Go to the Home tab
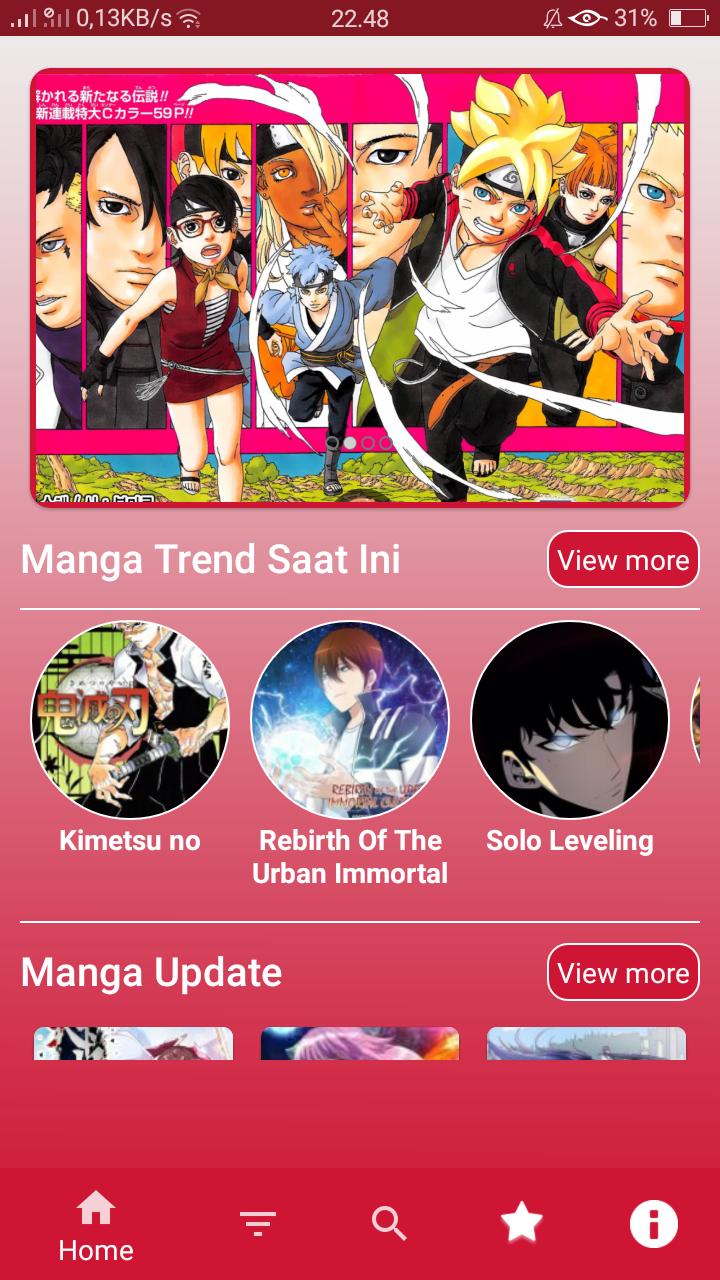 coord(96,1224)
